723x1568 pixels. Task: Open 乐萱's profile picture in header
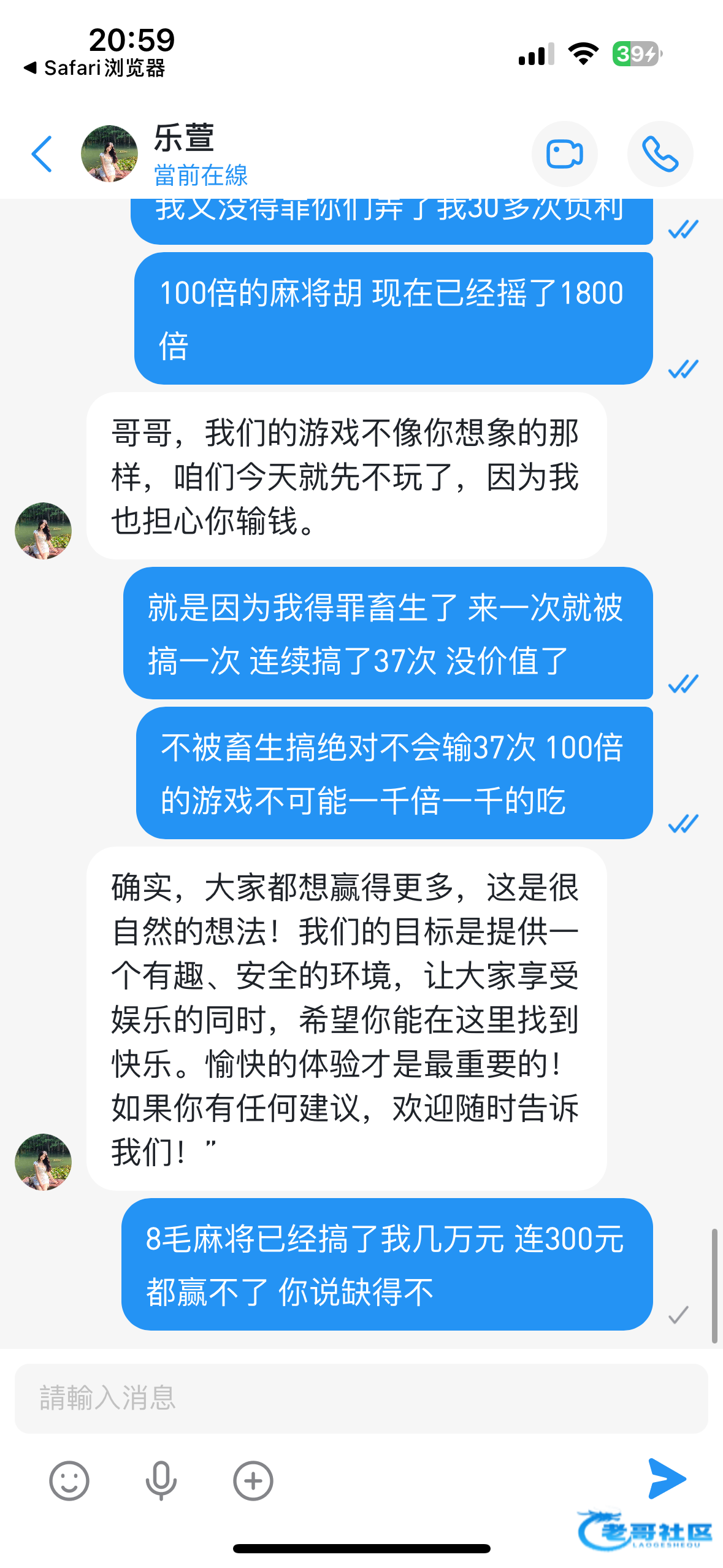click(x=109, y=154)
